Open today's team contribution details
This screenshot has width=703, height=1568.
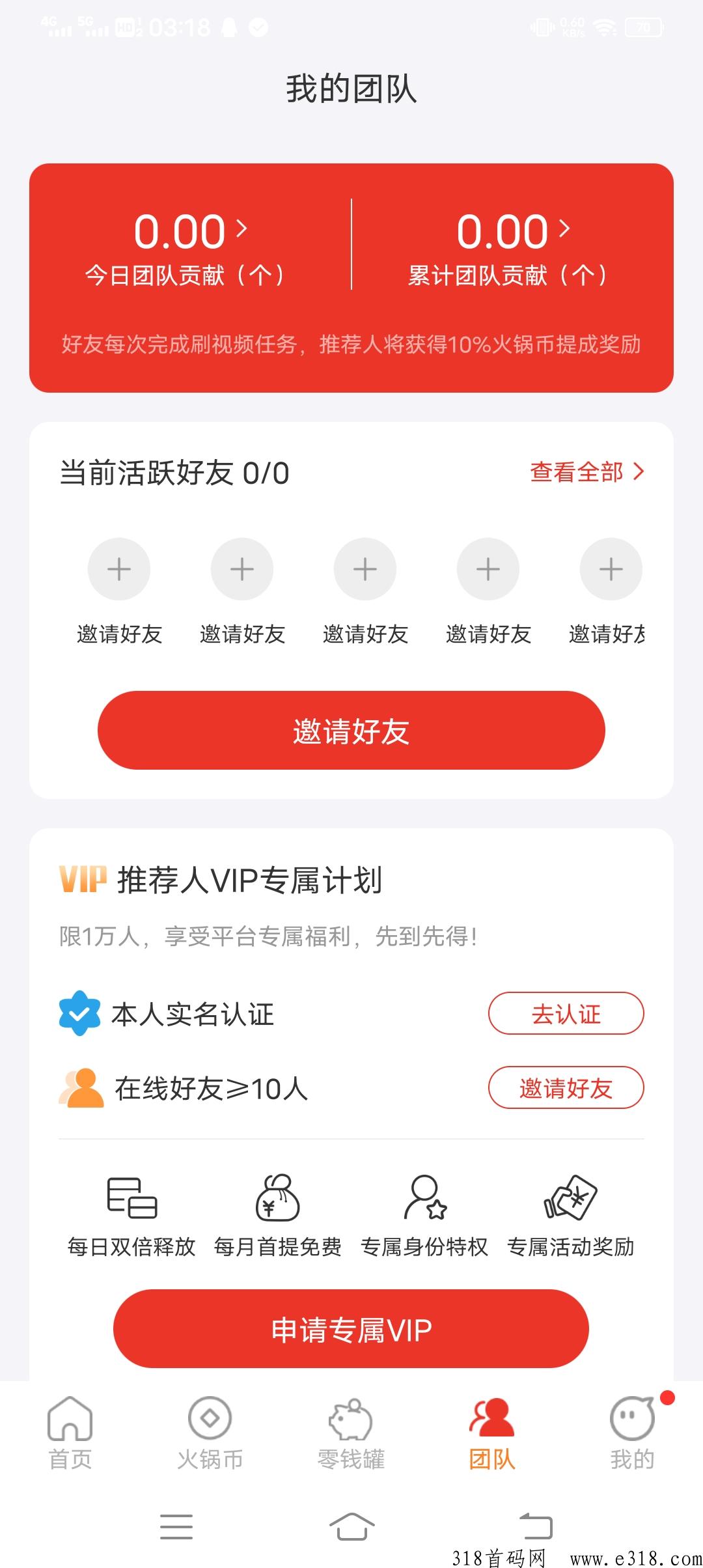pos(190,247)
